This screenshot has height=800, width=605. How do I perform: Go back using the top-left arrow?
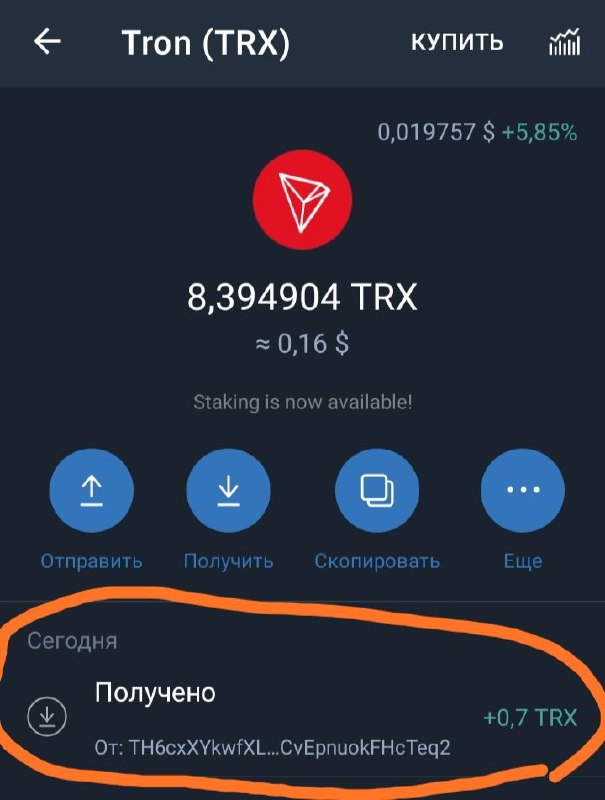(48, 42)
